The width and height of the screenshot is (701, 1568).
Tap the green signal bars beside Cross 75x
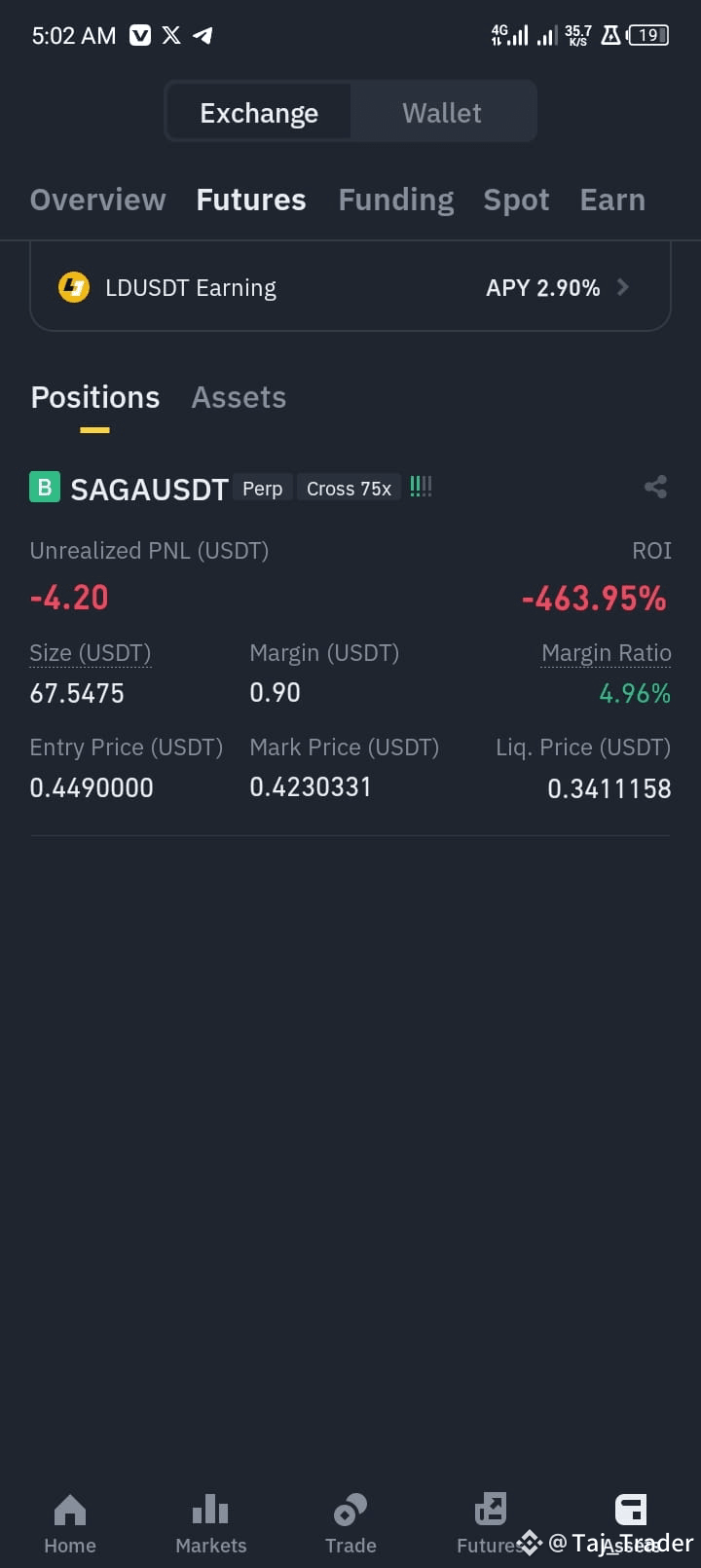(x=420, y=487)
